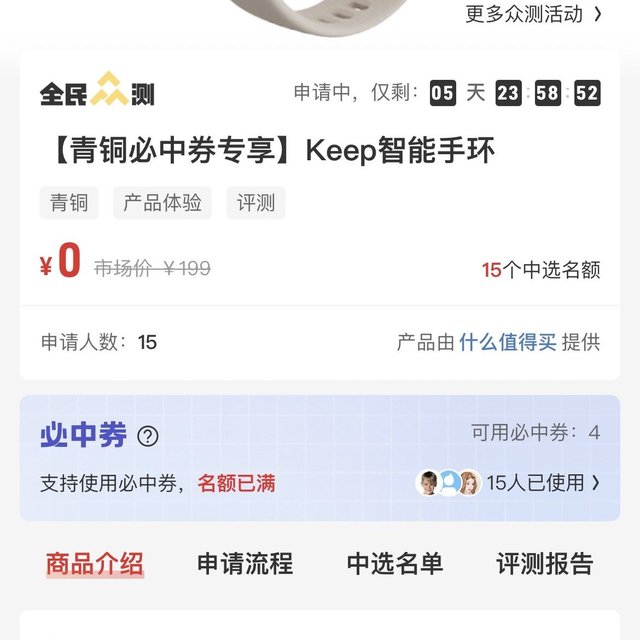Select the 评测 tag chip
This screenshot has height=640, width=640.
coord(256,203)
